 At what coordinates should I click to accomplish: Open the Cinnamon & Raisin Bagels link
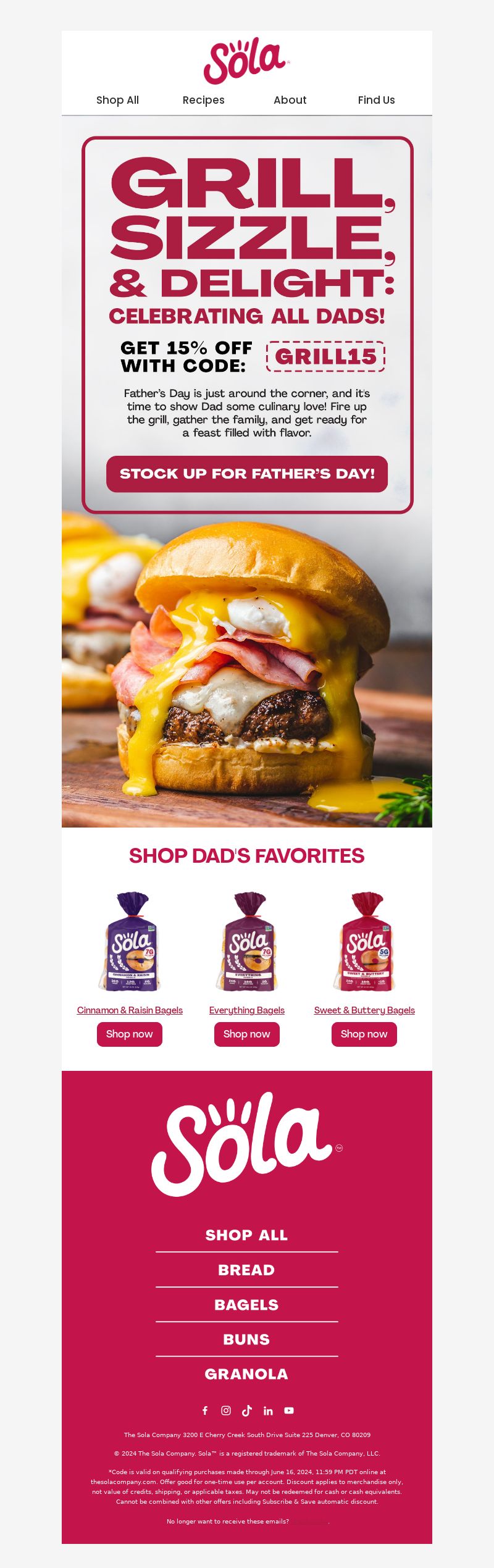pyautogui.click(x=130, y=1010)
